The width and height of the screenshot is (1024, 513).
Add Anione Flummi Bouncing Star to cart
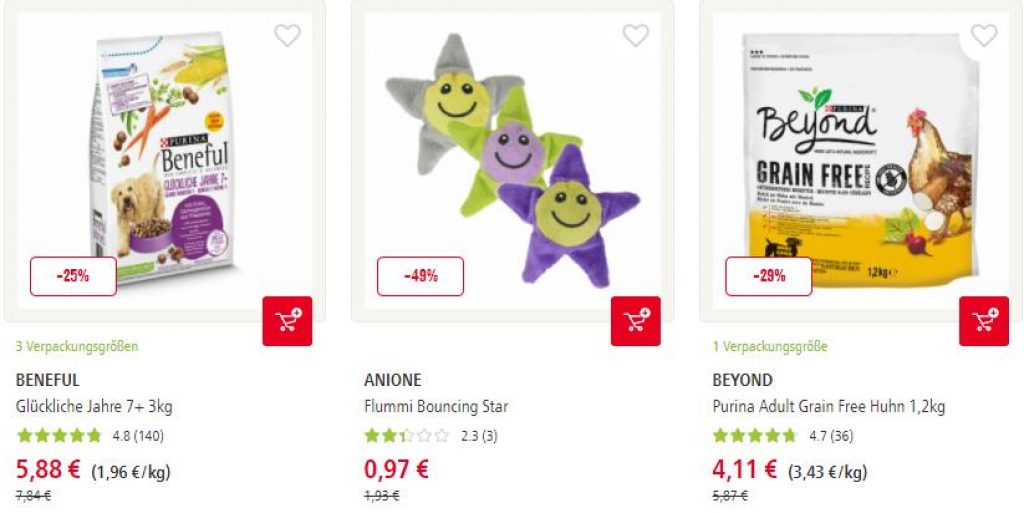click(636, 321)
